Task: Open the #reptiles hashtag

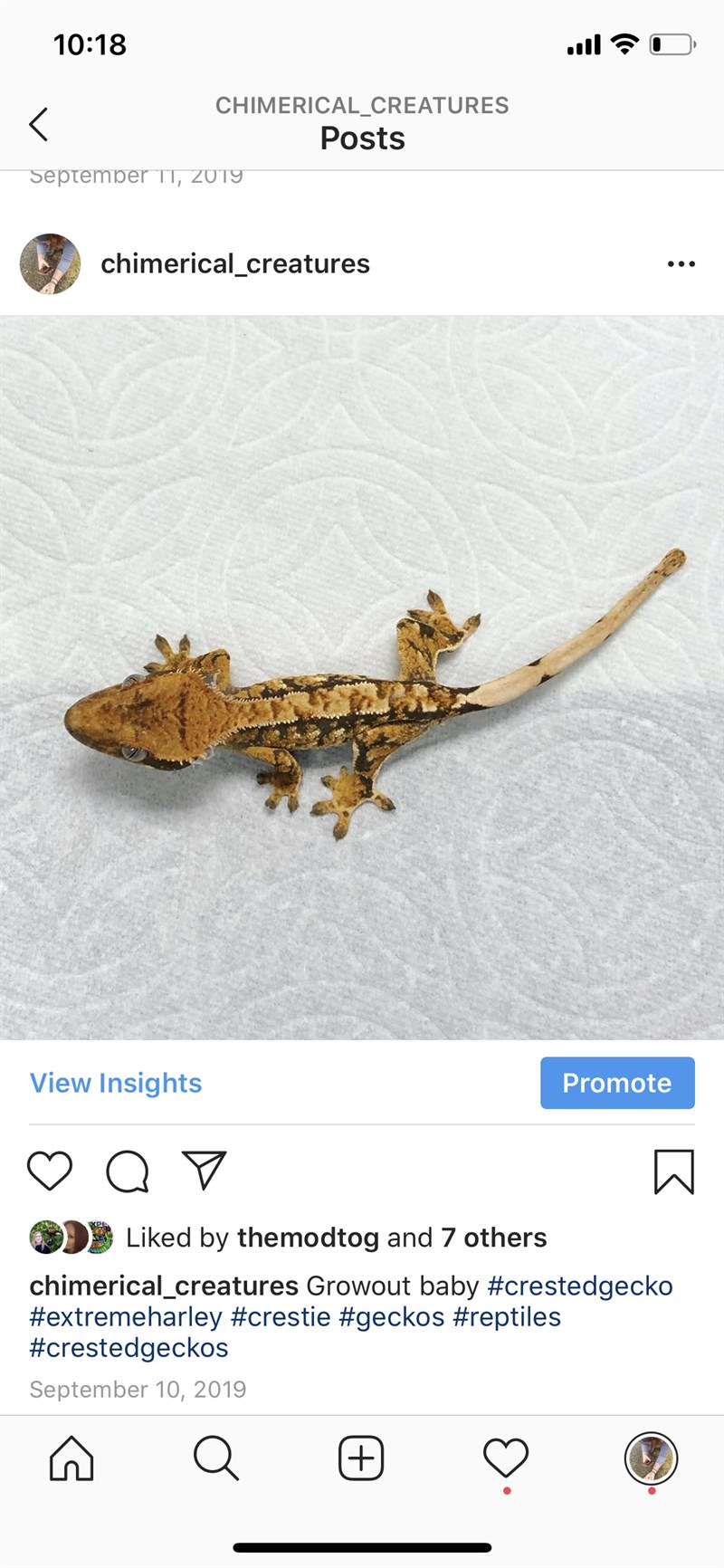Action: pyautogui.click(x=507, y=1316)
